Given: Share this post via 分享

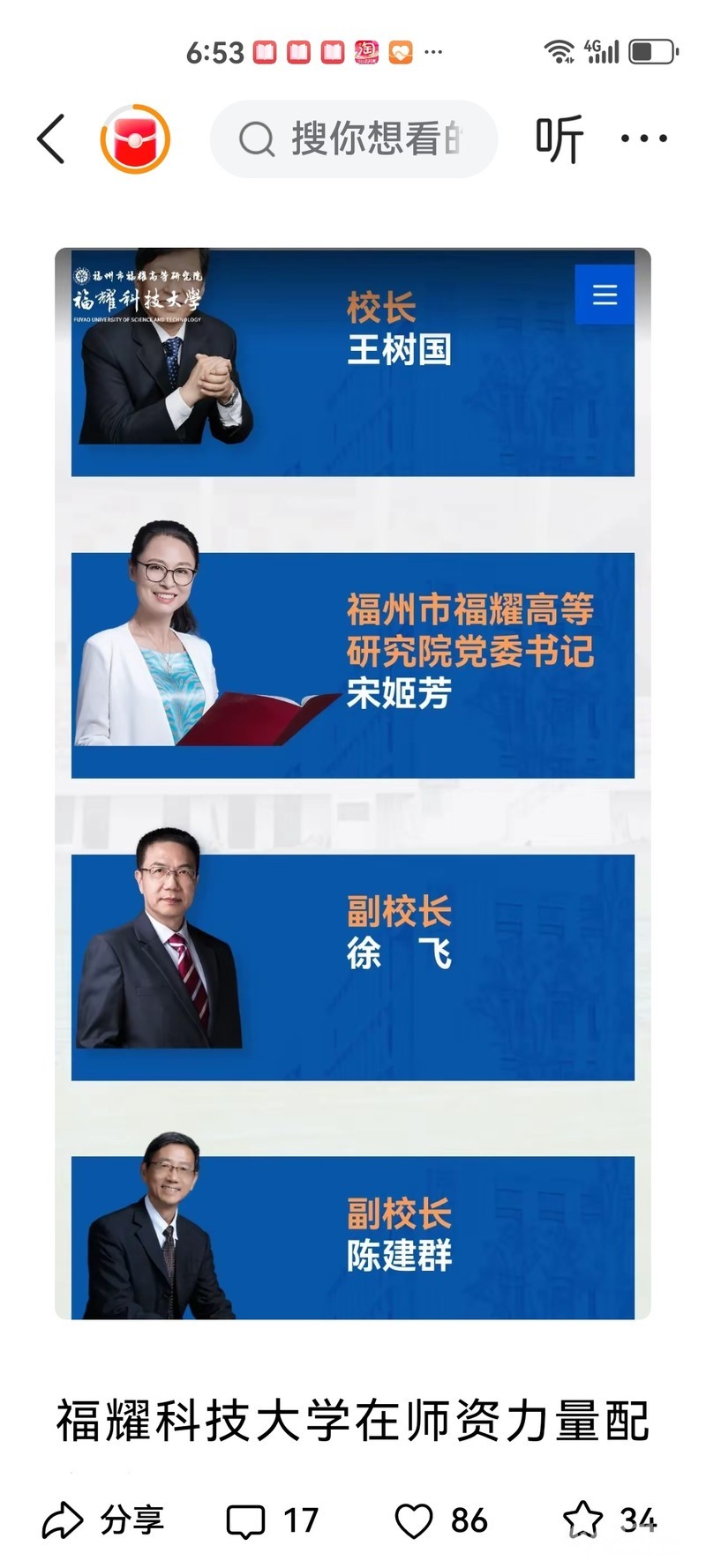Looking at the screenshot, I should tap(101, 1520).
